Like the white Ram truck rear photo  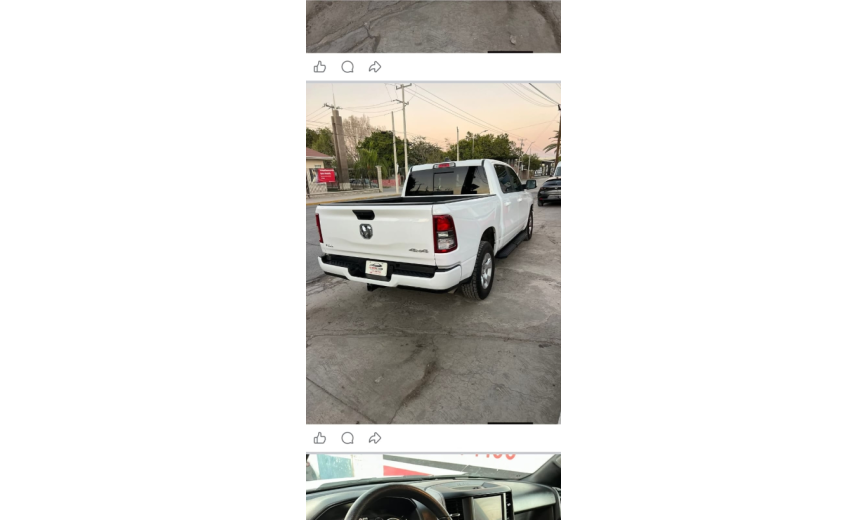pos(320,438)
